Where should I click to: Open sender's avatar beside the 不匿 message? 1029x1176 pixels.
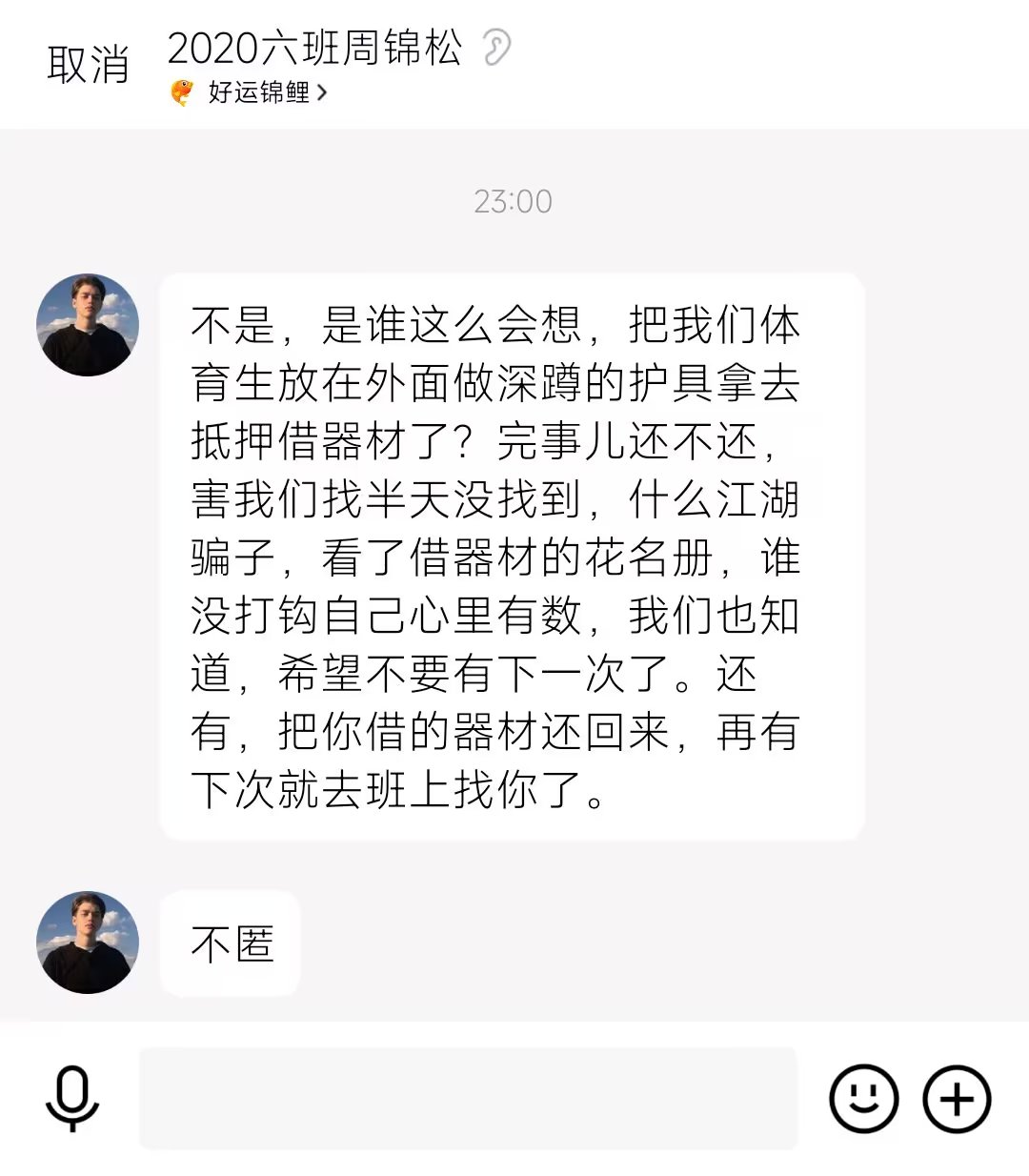coord(88,943)
